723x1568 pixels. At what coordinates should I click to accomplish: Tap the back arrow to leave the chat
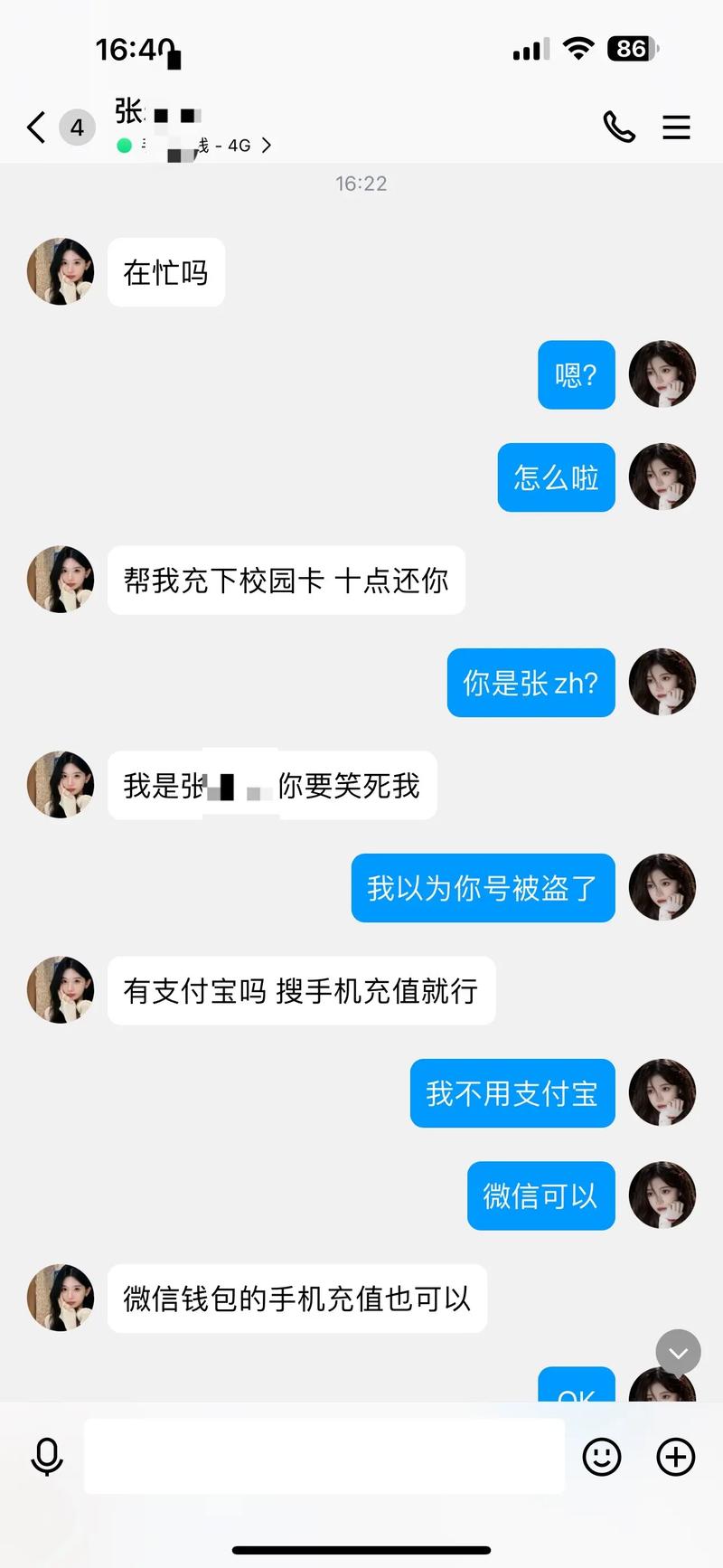[34, 128]
